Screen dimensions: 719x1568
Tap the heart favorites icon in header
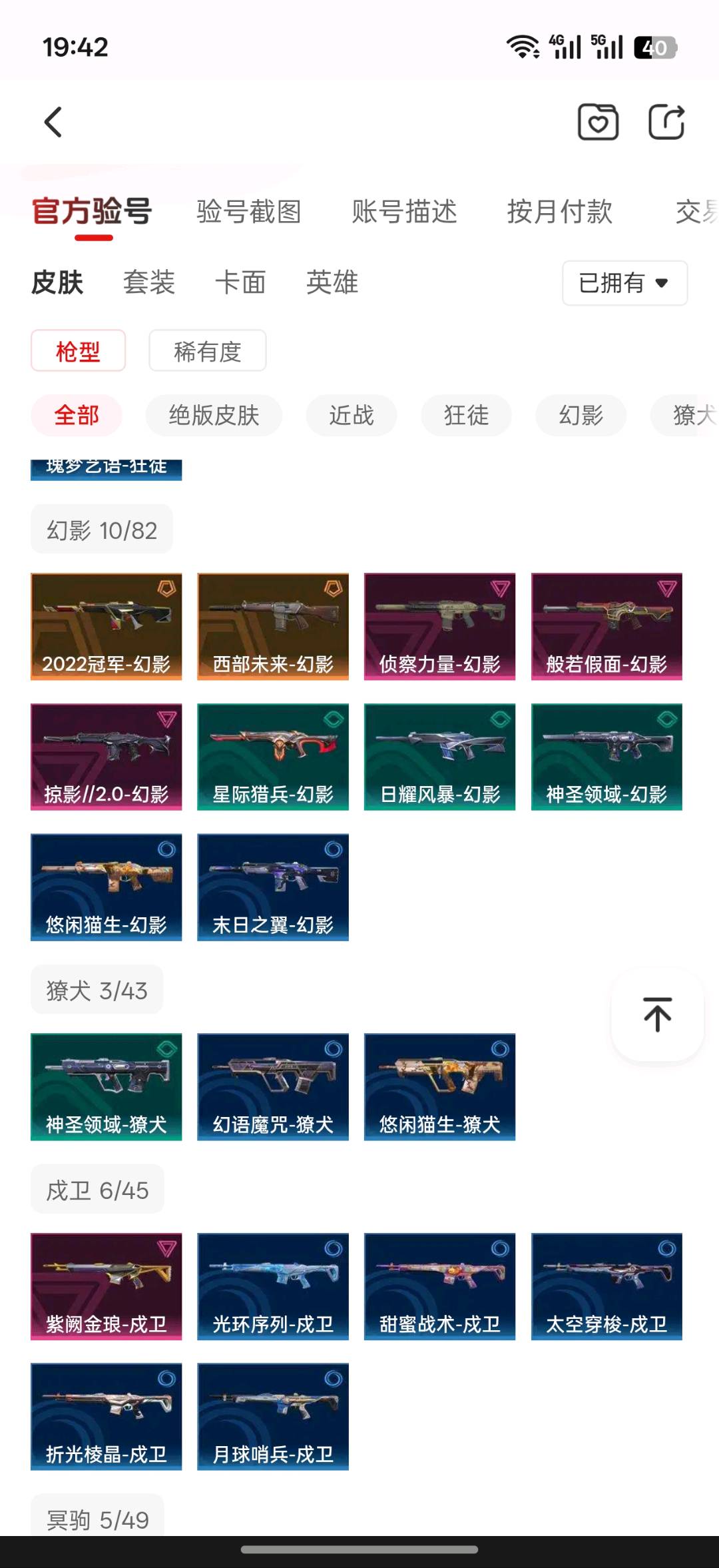pos(598,122)
